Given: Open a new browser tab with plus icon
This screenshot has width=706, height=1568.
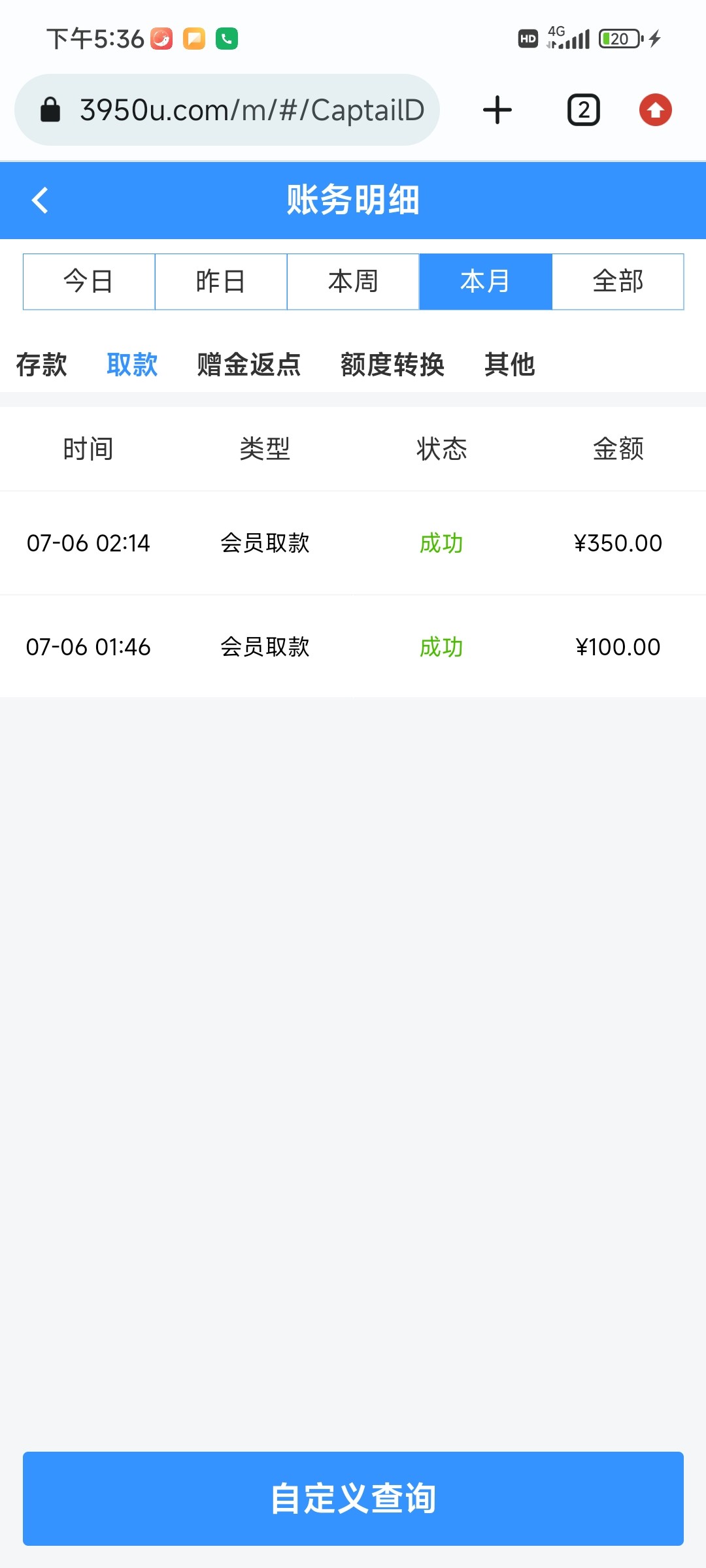Looking at the screenshot, I should (x=496, y=109).
